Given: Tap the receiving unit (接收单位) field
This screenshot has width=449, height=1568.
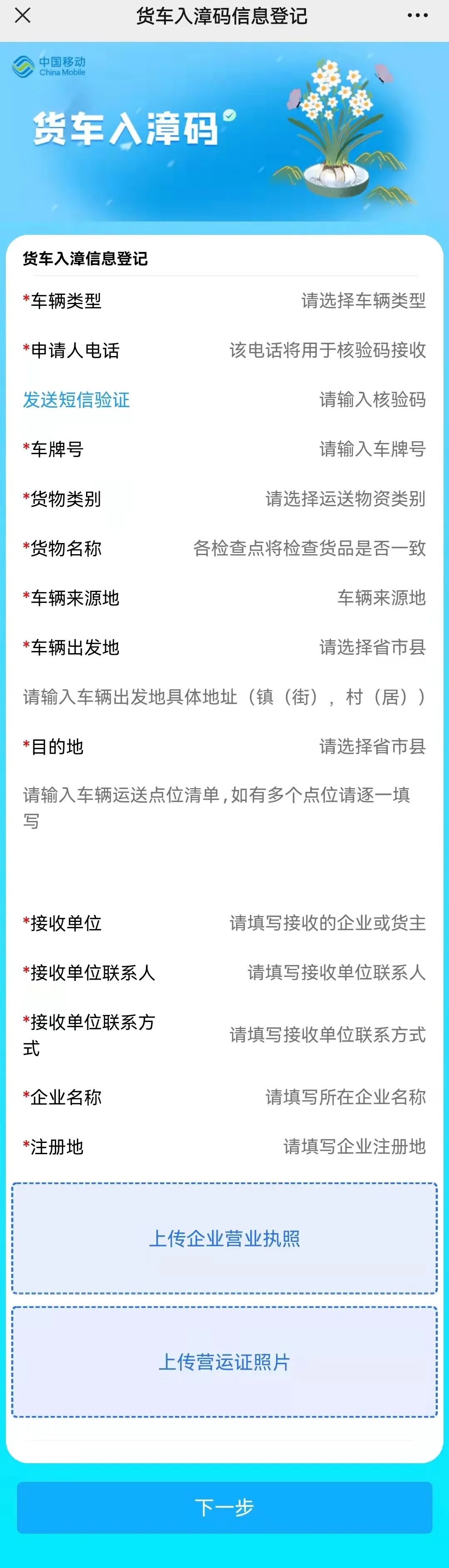Looking at the screenshot, I should point(327,923).
